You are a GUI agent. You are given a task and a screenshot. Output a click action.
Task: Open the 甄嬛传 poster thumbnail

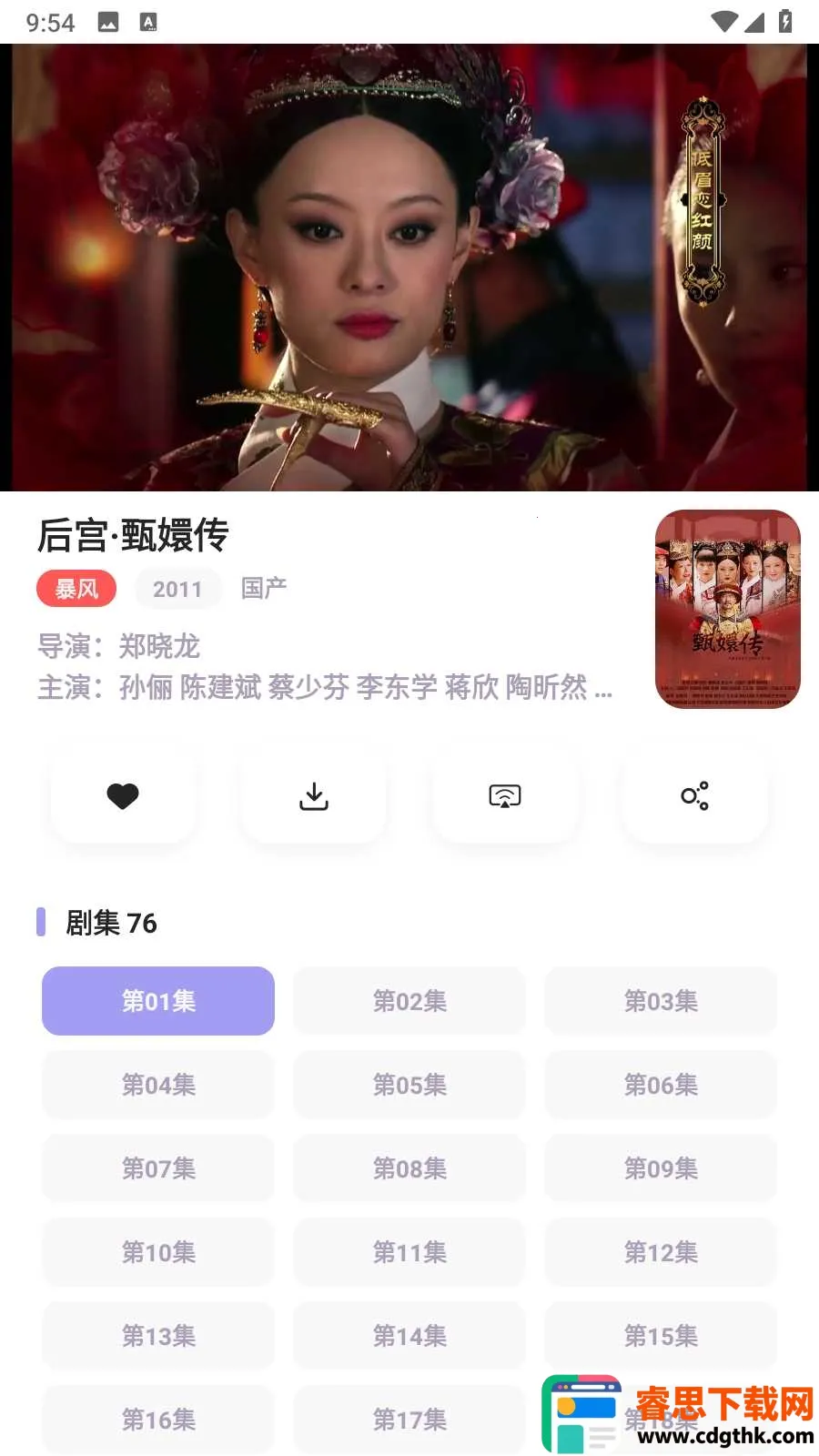[x=727, y=609]
